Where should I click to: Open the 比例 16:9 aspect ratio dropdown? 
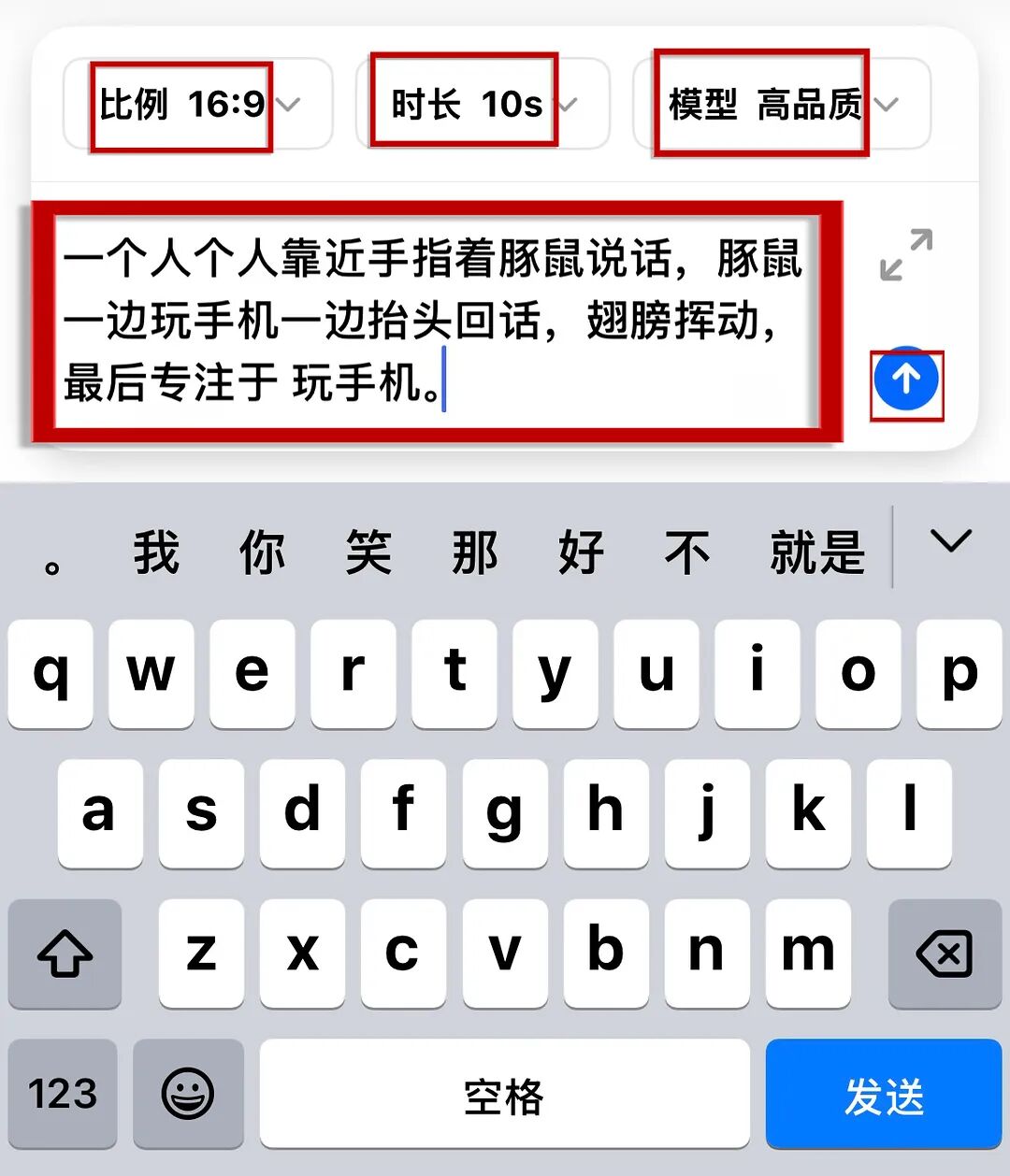click(x=197, y=105)
